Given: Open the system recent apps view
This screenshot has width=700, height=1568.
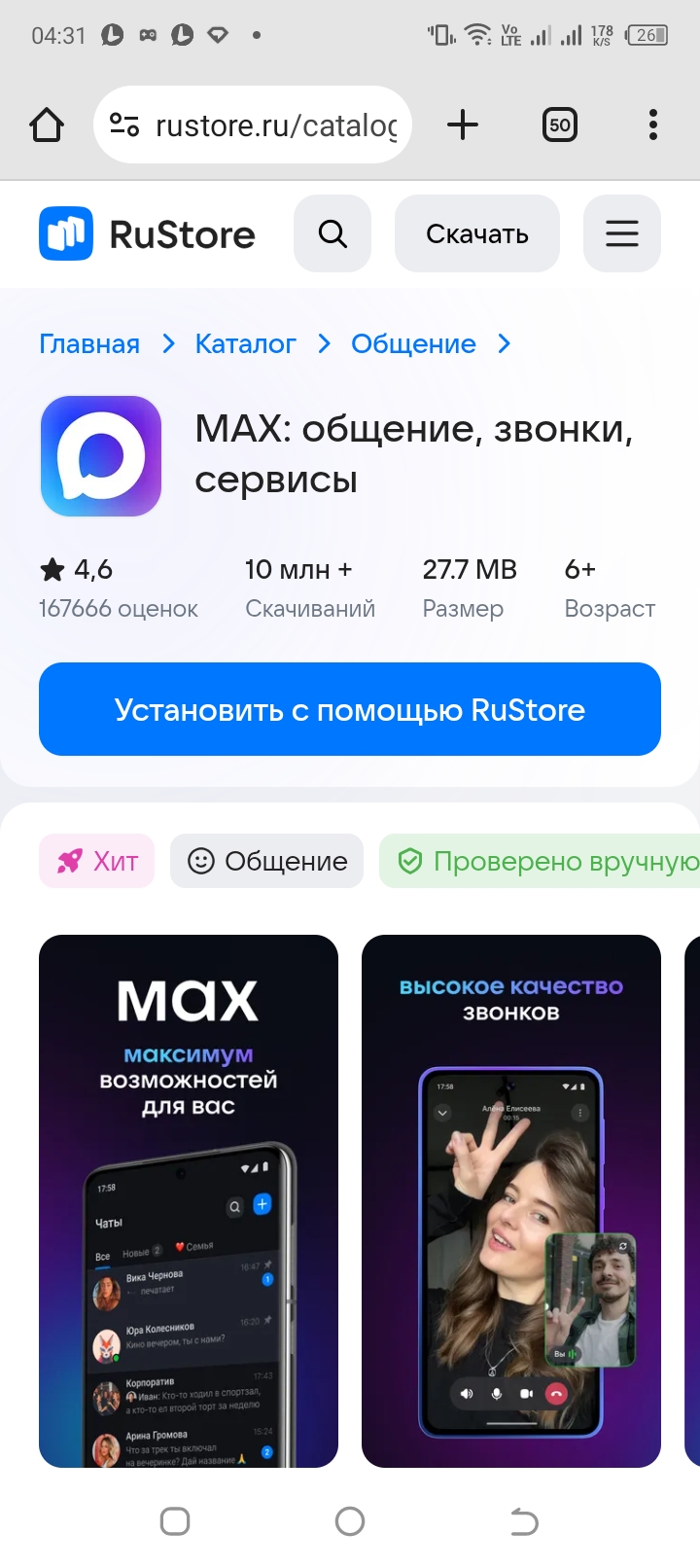Looking at the screenshot, I should pos(175,1521).
